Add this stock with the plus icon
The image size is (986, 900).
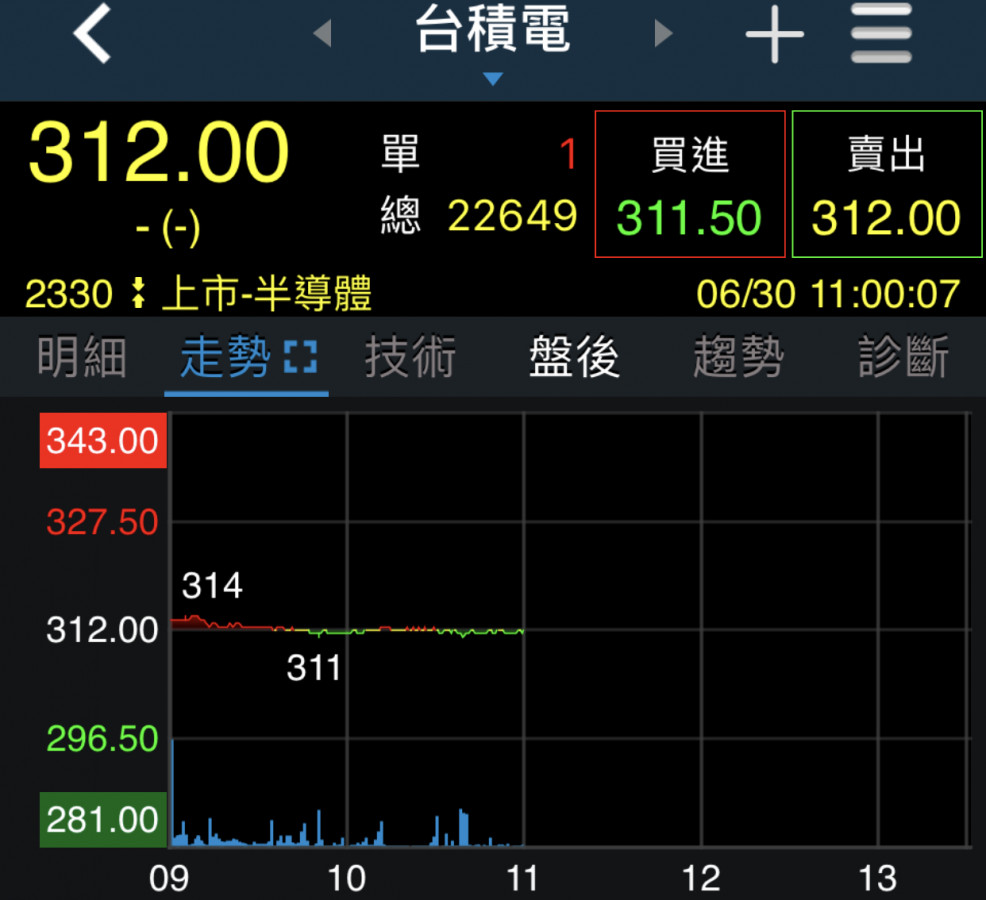tap(774, 35)
